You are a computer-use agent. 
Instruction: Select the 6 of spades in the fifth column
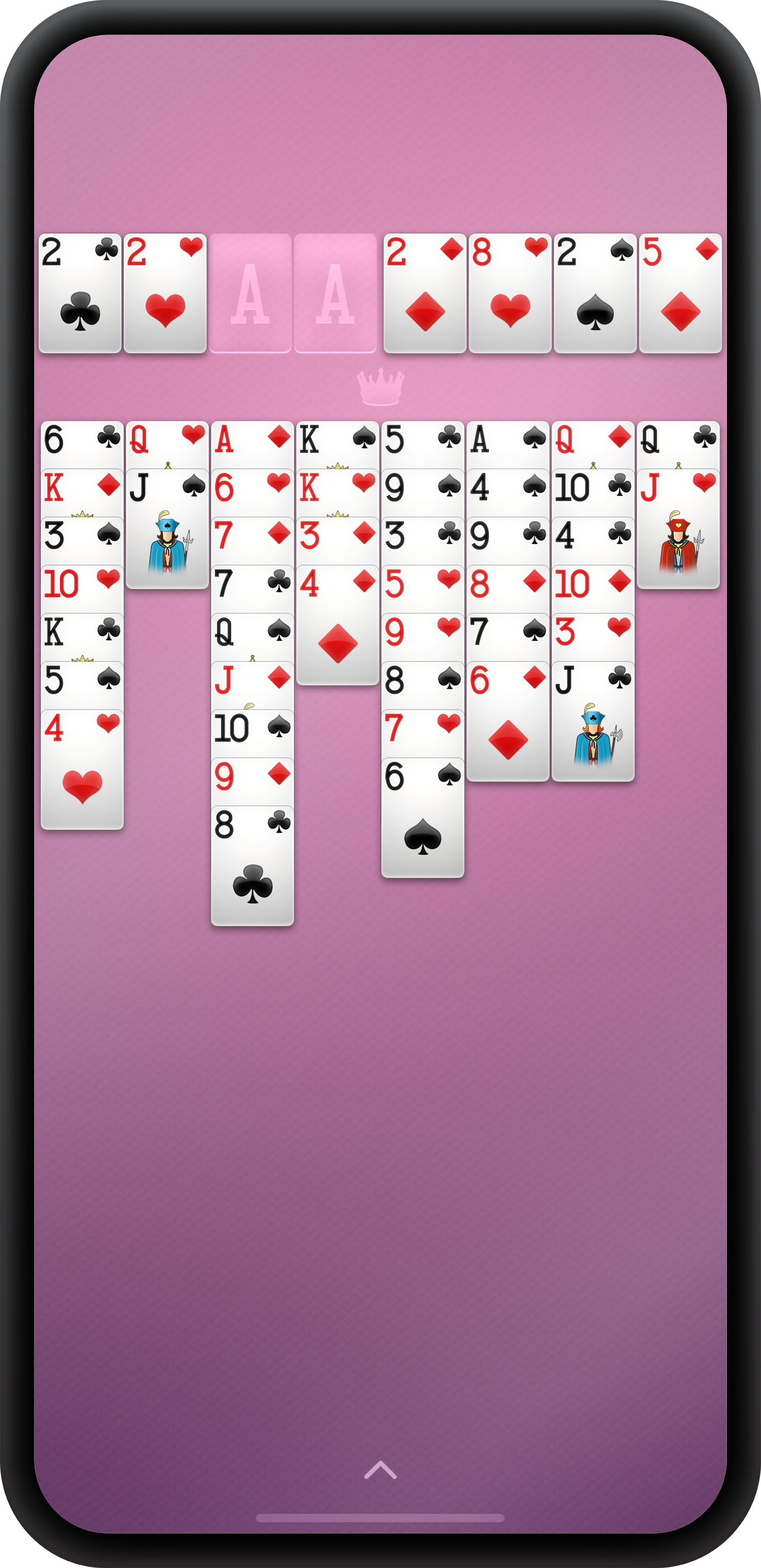pos(423,818)
